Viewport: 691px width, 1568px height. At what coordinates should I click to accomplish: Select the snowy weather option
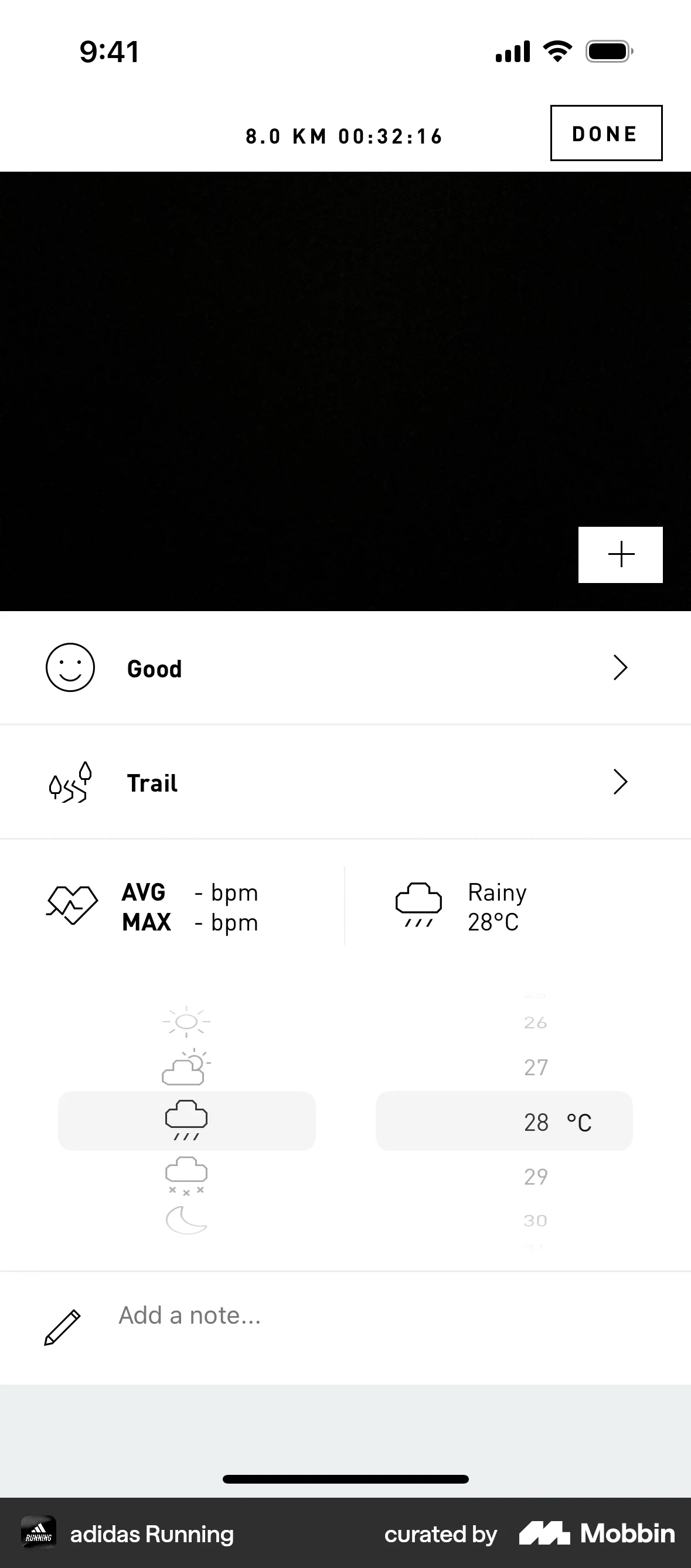tap(186, 1174)
